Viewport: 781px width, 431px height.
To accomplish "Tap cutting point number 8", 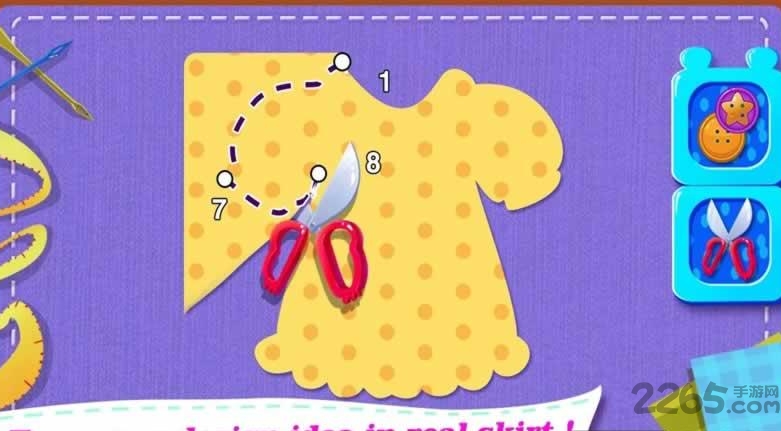I will coord(318,174).
